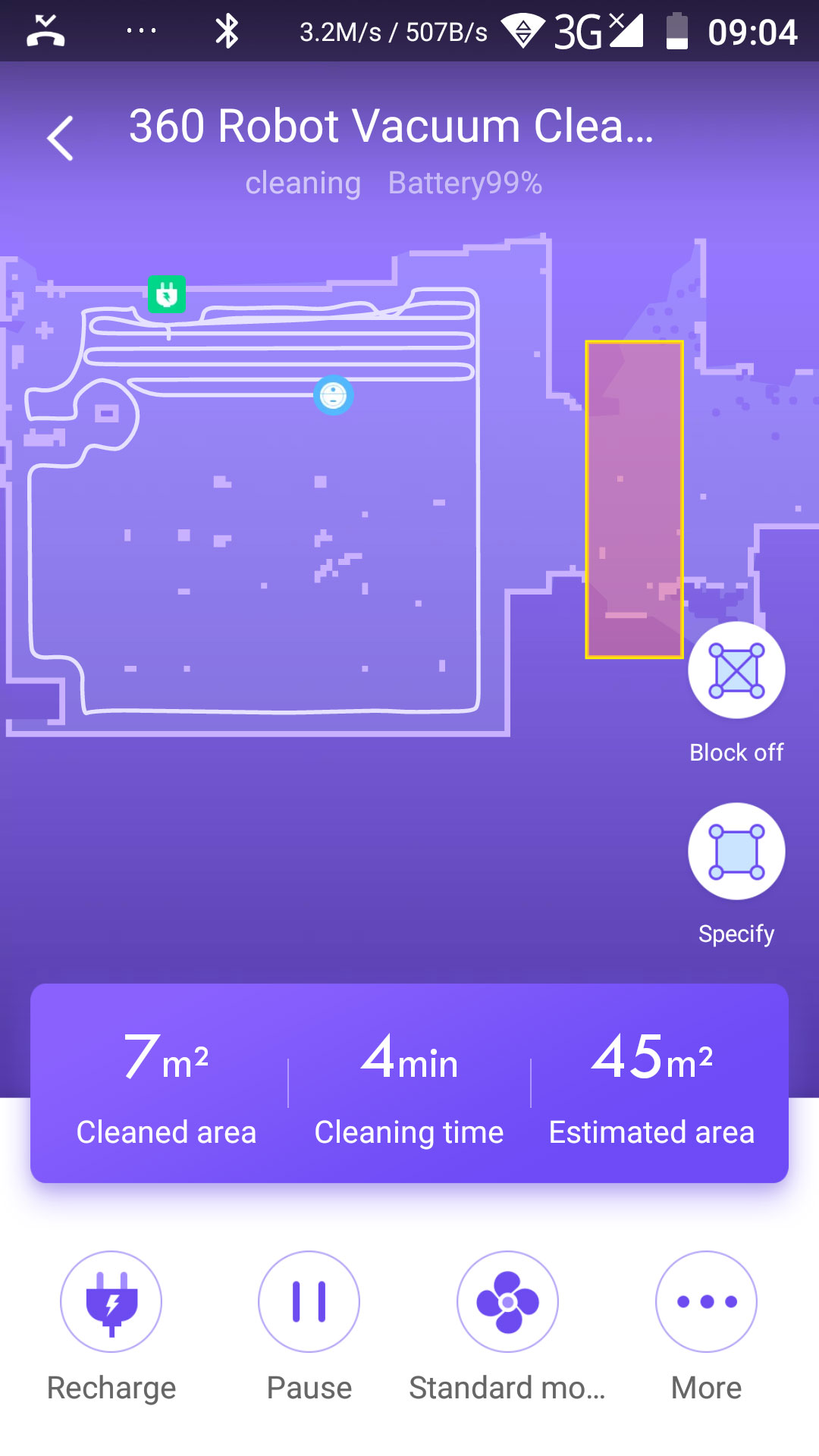Image resolution: width=819 pixels, height=1456 pixels.
Task: Send the robot to Recharge
Action: [x=111, y=1301]
